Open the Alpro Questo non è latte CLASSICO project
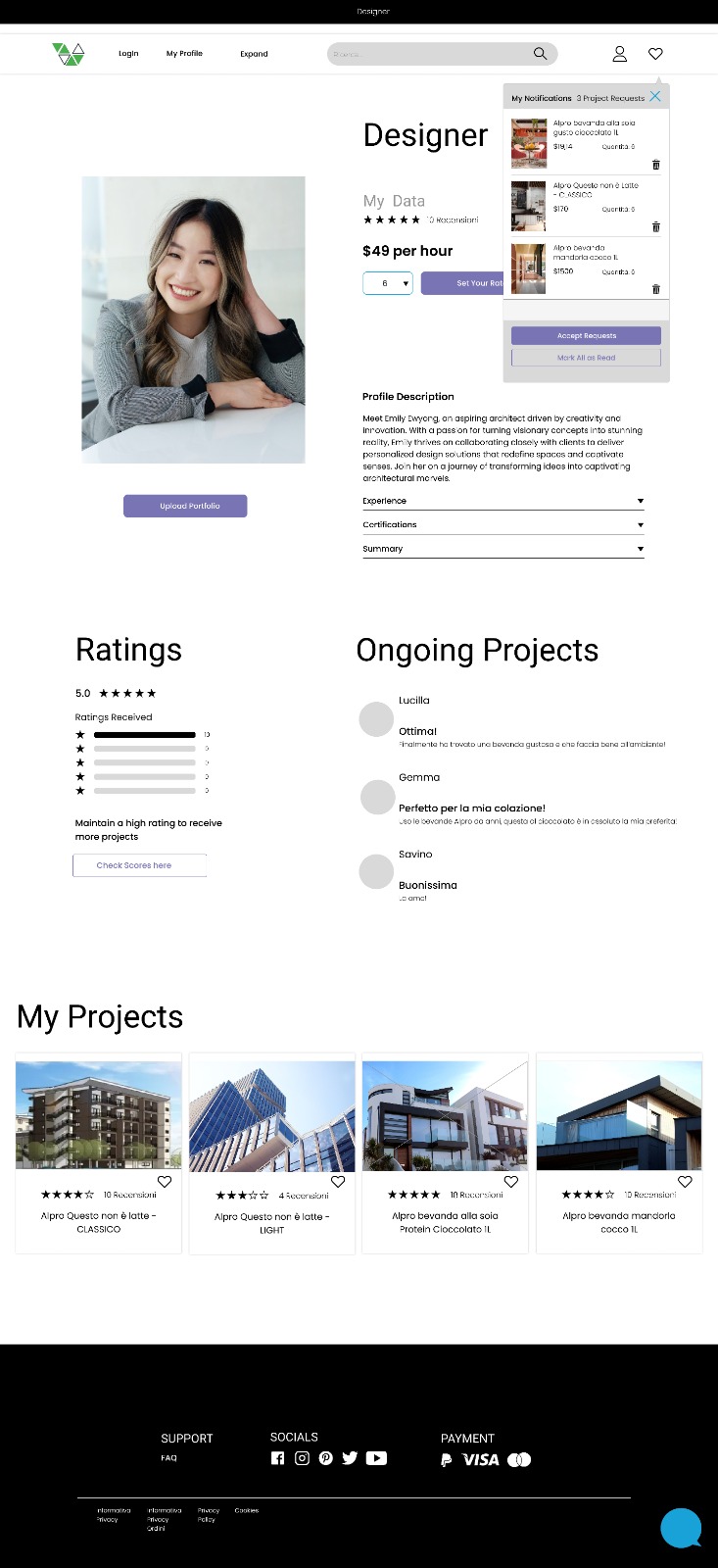Image resolution: width=718 pixels, height=1568 pixels. (98, 1152)
